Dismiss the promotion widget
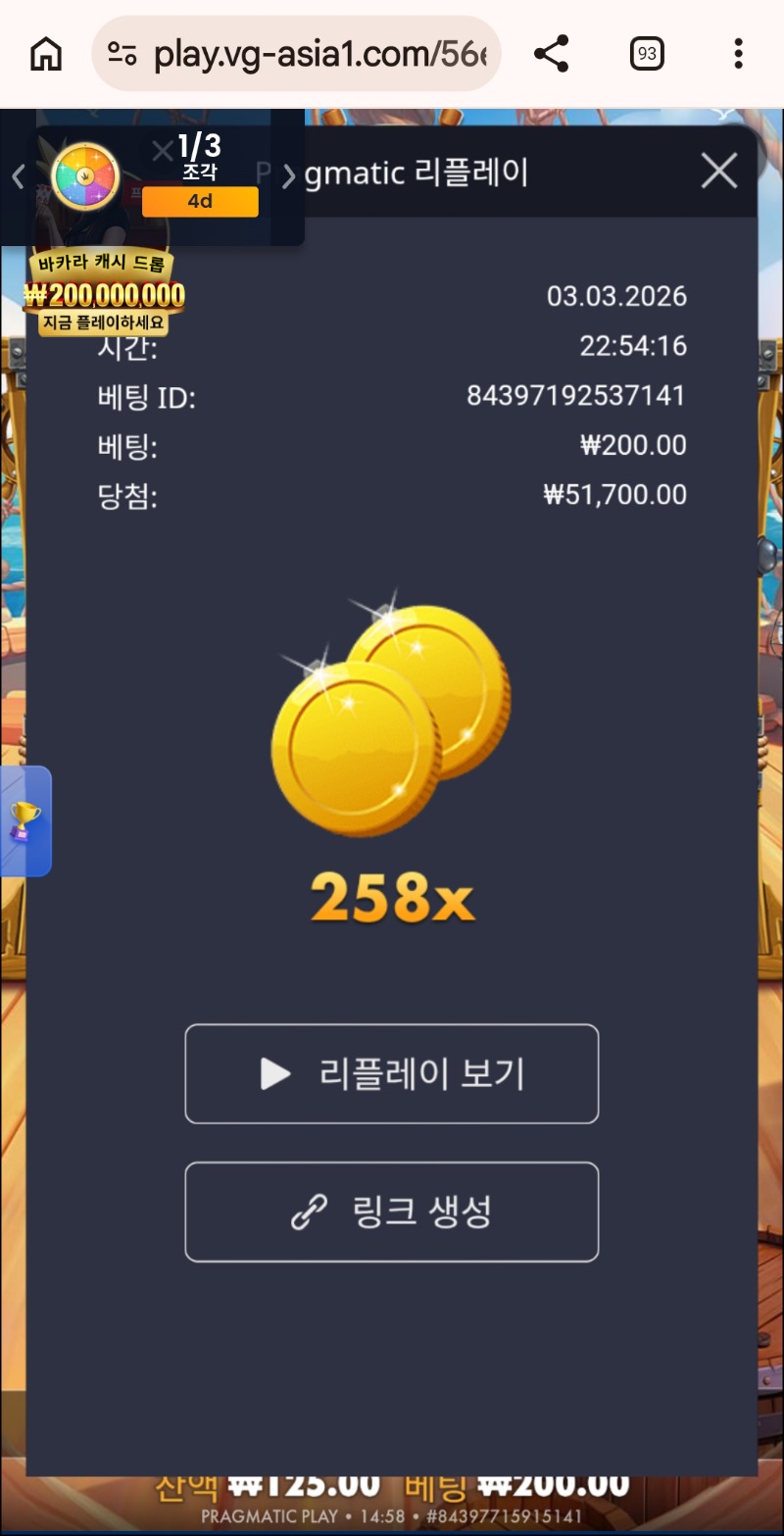The height and width of the screenshot is (1536, 784). point(163,152)
